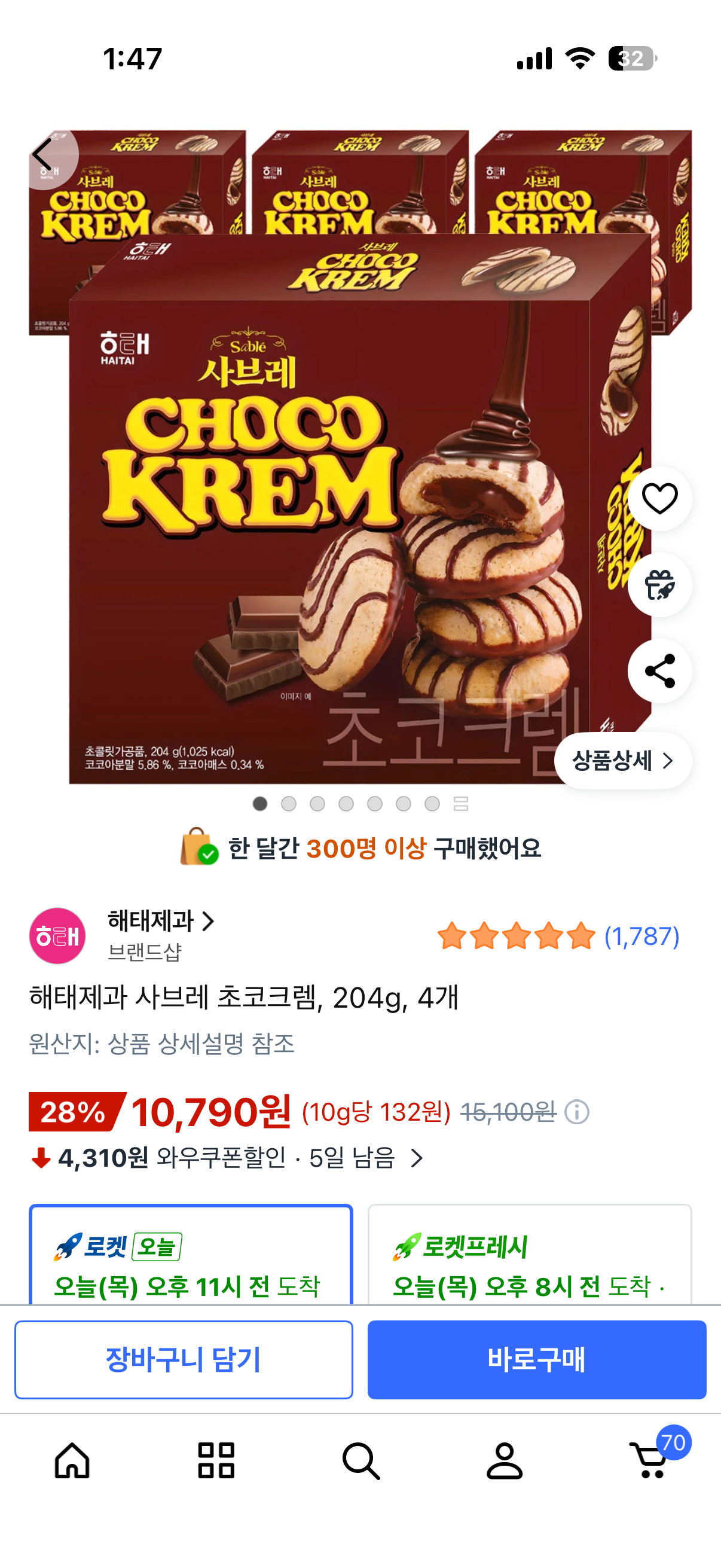721x1568 pixels.
Task: Expand the 해태제과 brand shop page
Action: pyautogui.click(x=160, y=922)
